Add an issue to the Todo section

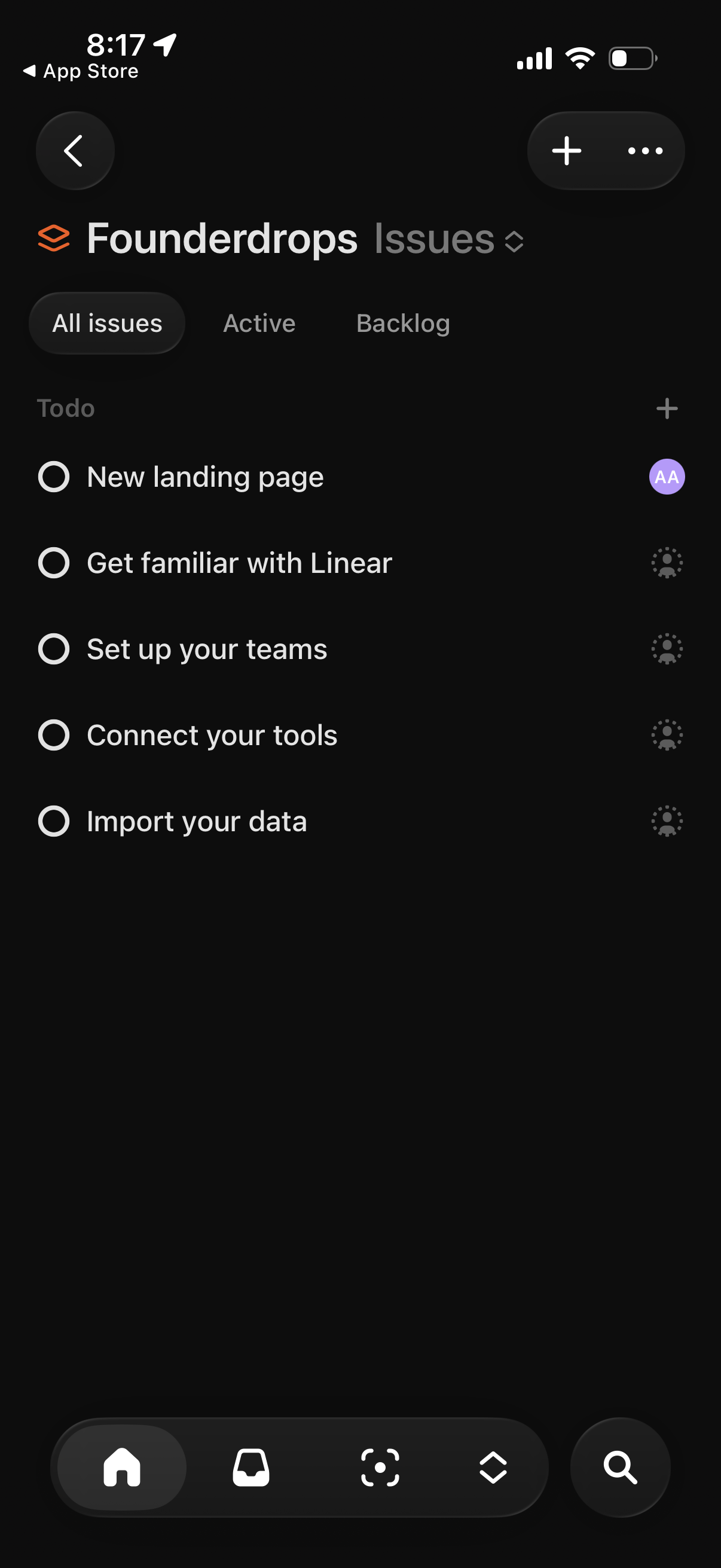click(667, 408)
